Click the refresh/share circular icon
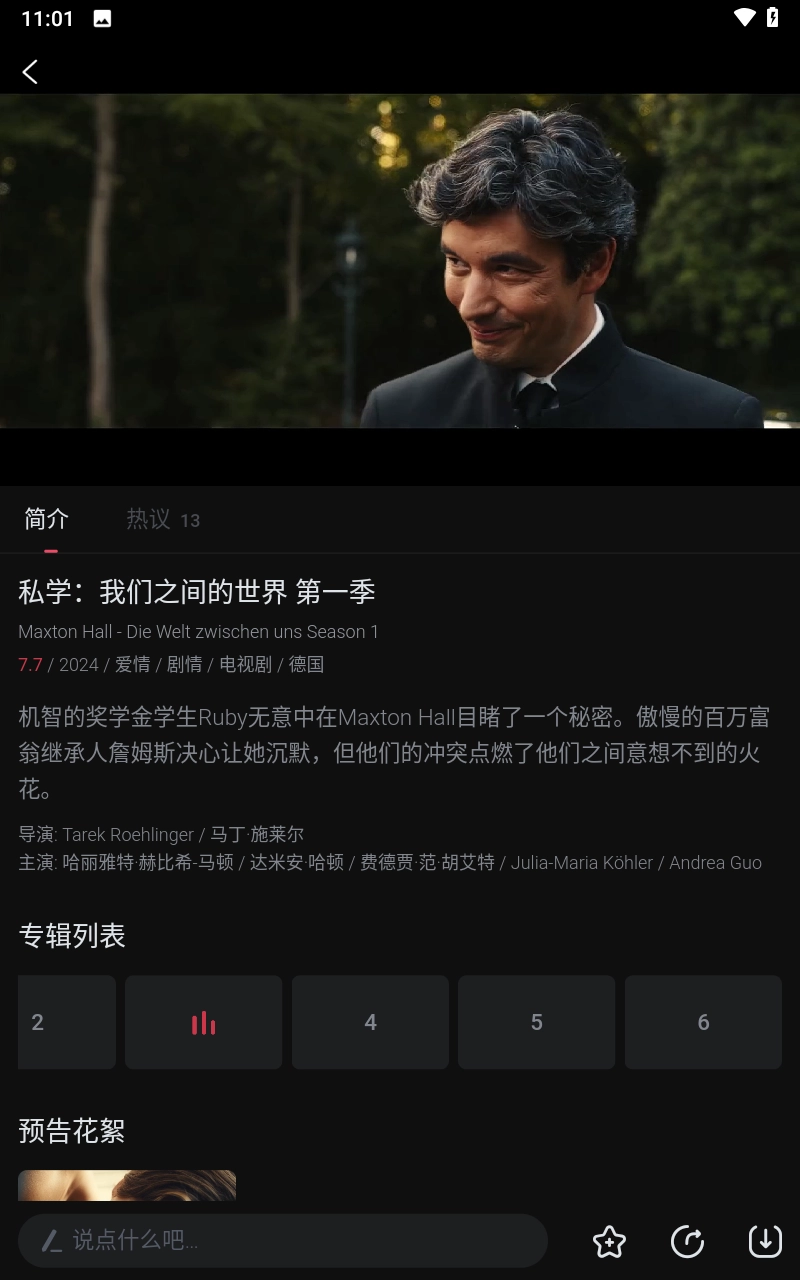This screenshot has width=800, height=1280. click(x=687, y=1242)
